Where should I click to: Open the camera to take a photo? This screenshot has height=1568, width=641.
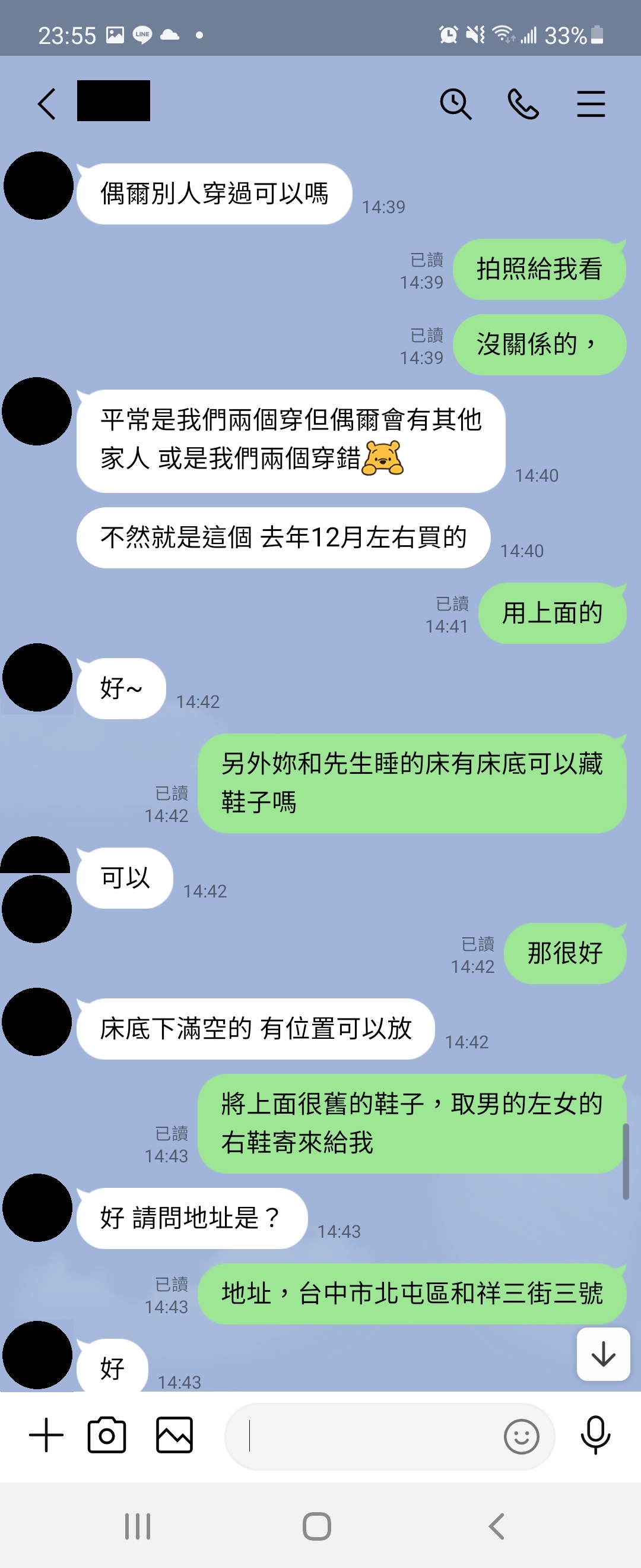(x=107, y=1435)
